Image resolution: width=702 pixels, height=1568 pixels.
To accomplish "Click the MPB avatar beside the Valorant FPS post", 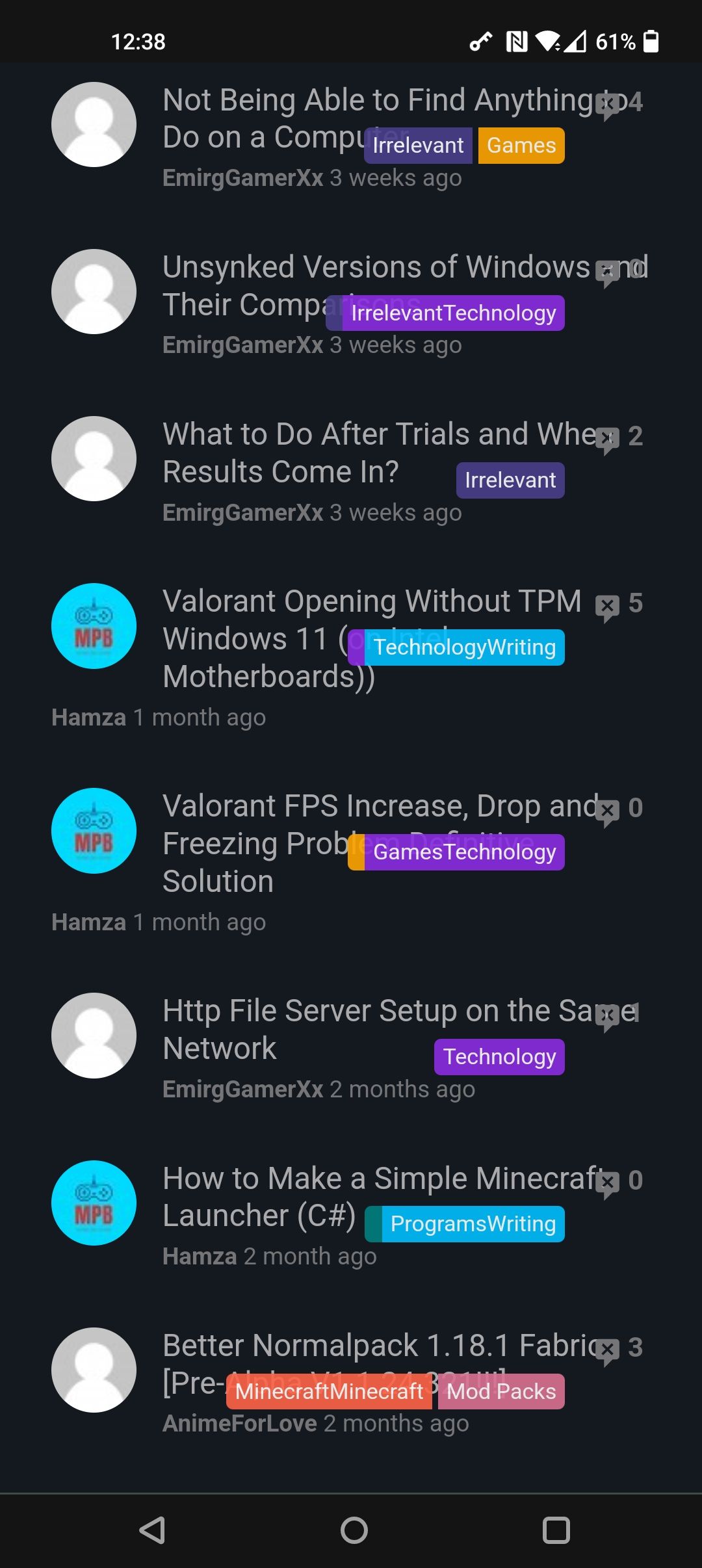I will [93, 831].
